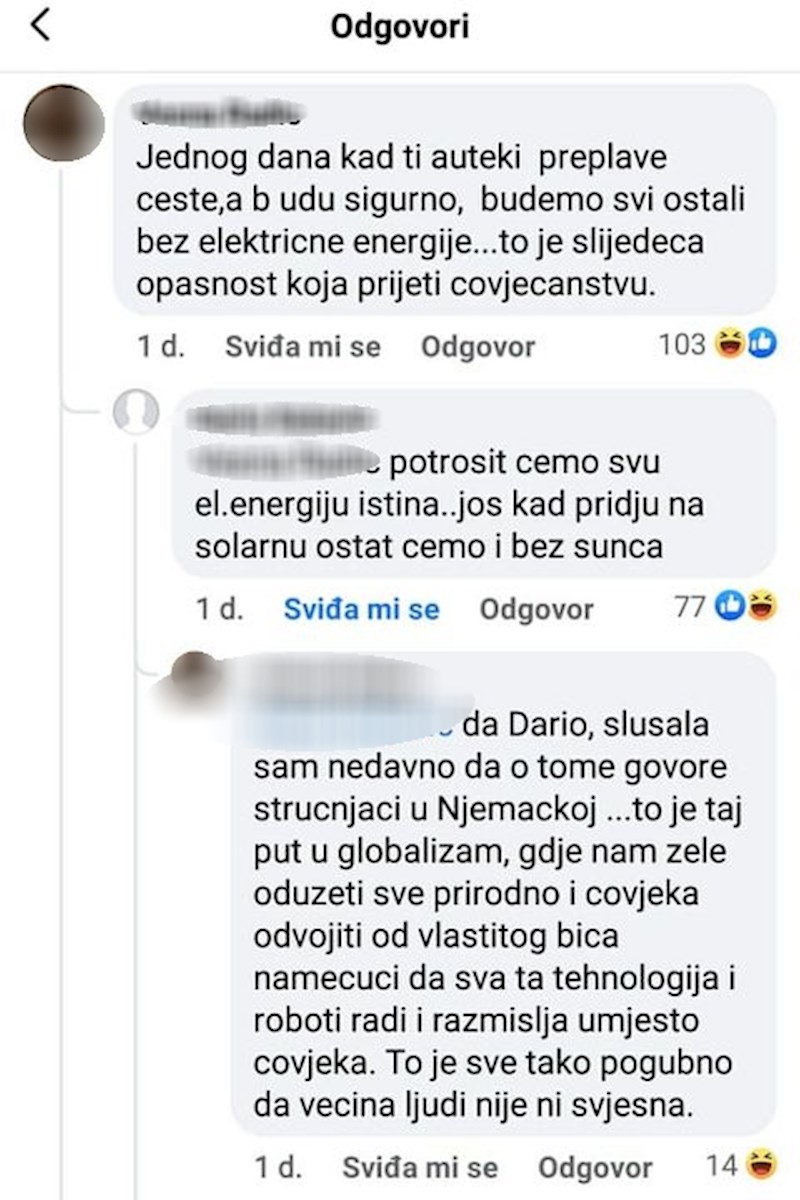Go back from the Odgovori screen

click(40, 27)
